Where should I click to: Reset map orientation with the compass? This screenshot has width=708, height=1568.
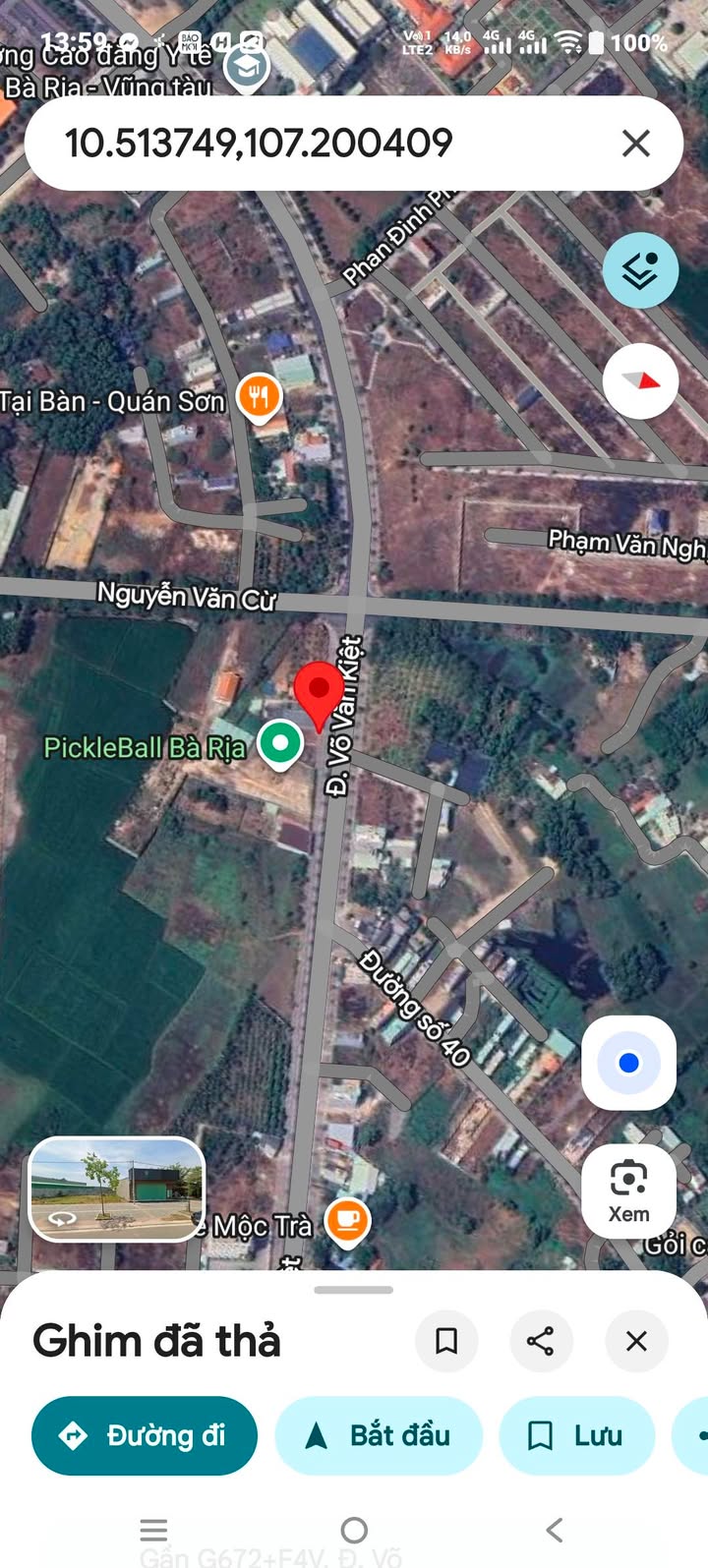point(640,381)
